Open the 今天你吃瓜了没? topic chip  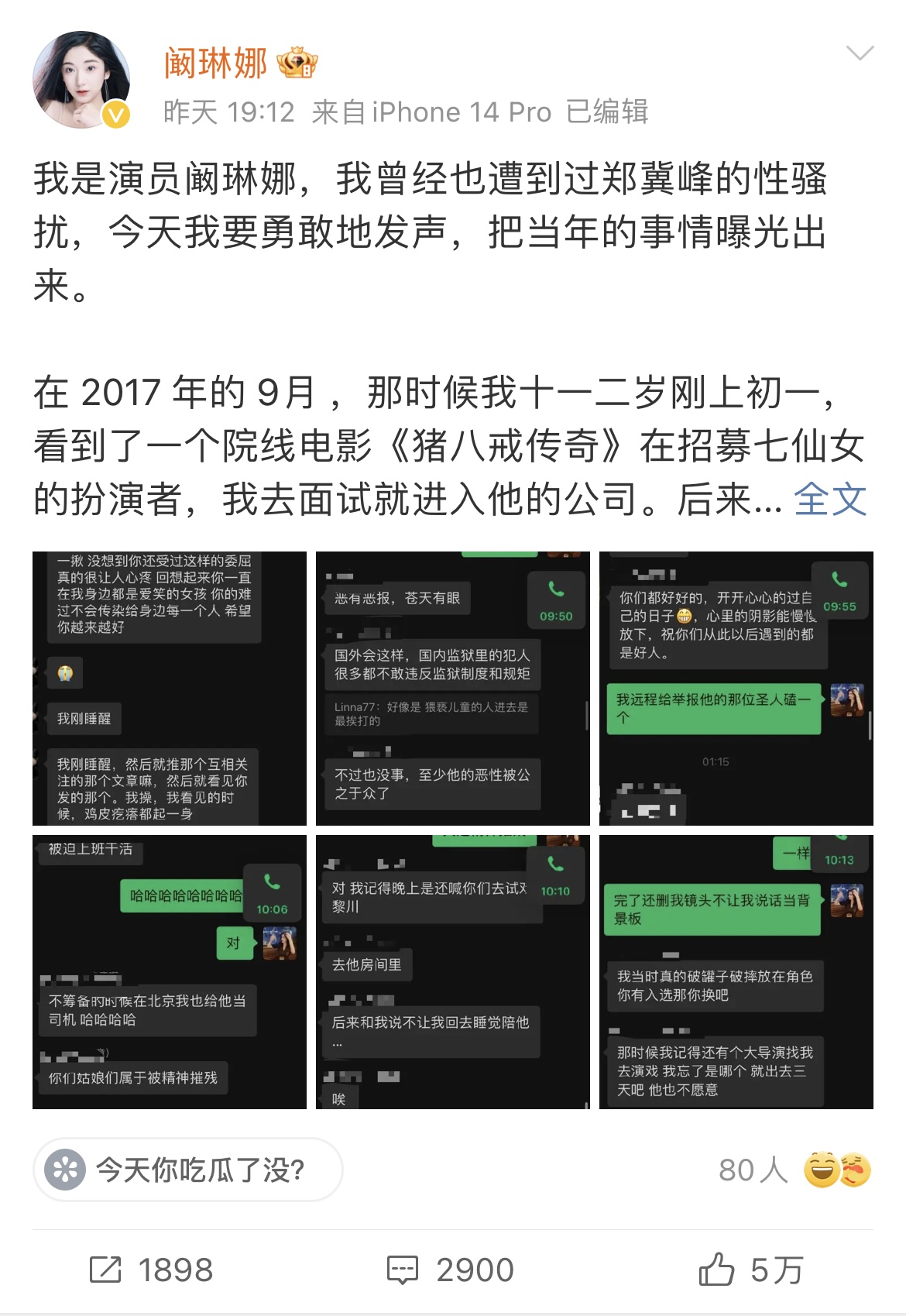click(x=188, y=1170)
